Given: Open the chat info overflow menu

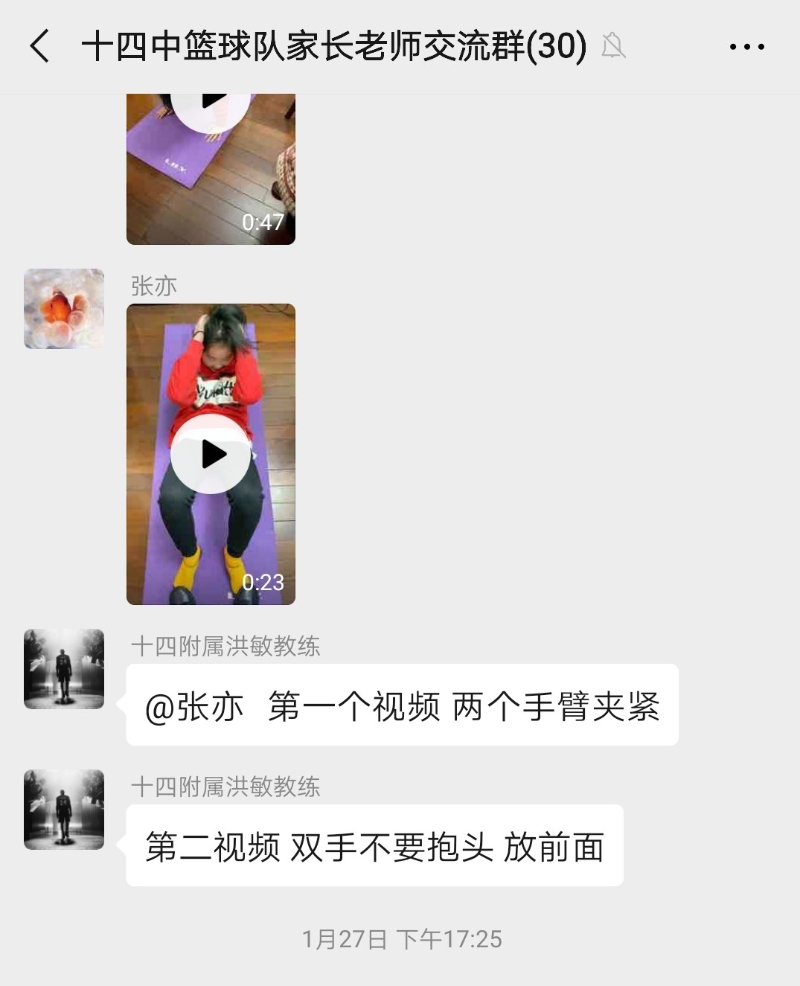Looking at the screenshot, I should [747, 47].
